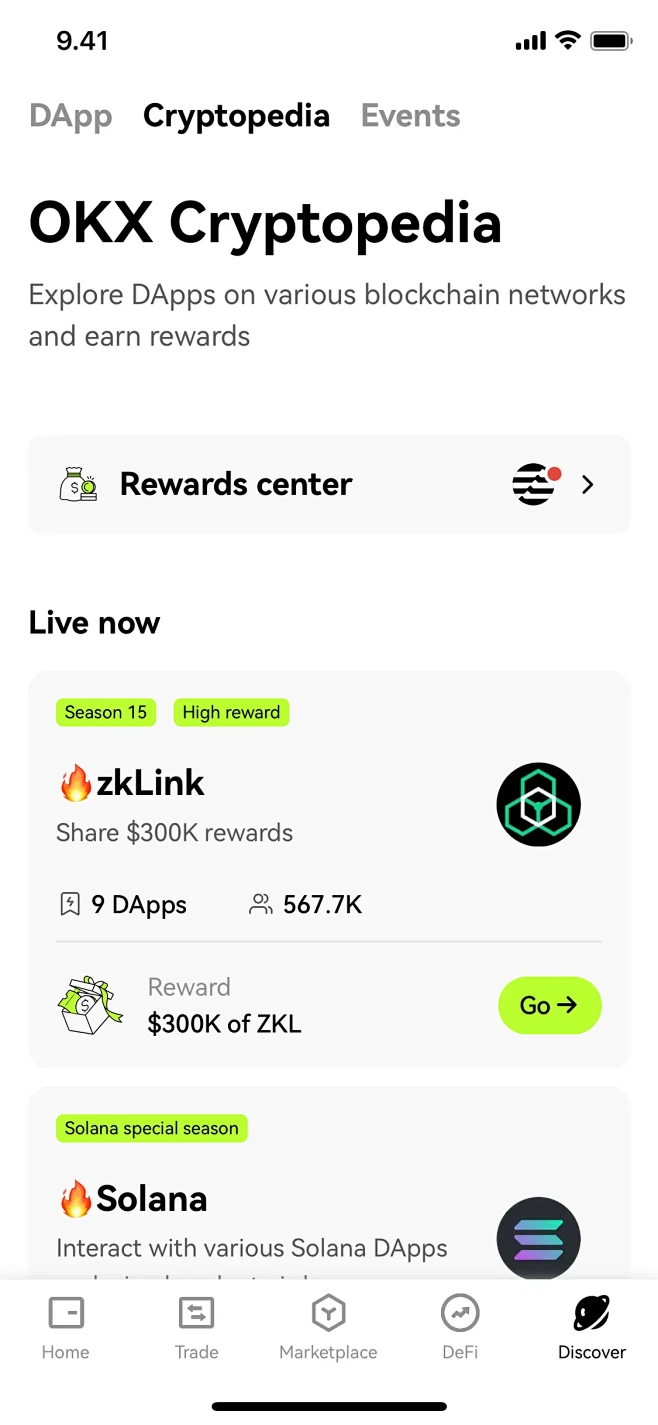The width and height of the screenshot is (658, 1425).
Task: Open the Rewards center
Action: pyautogui.click(x=329, y=484)
